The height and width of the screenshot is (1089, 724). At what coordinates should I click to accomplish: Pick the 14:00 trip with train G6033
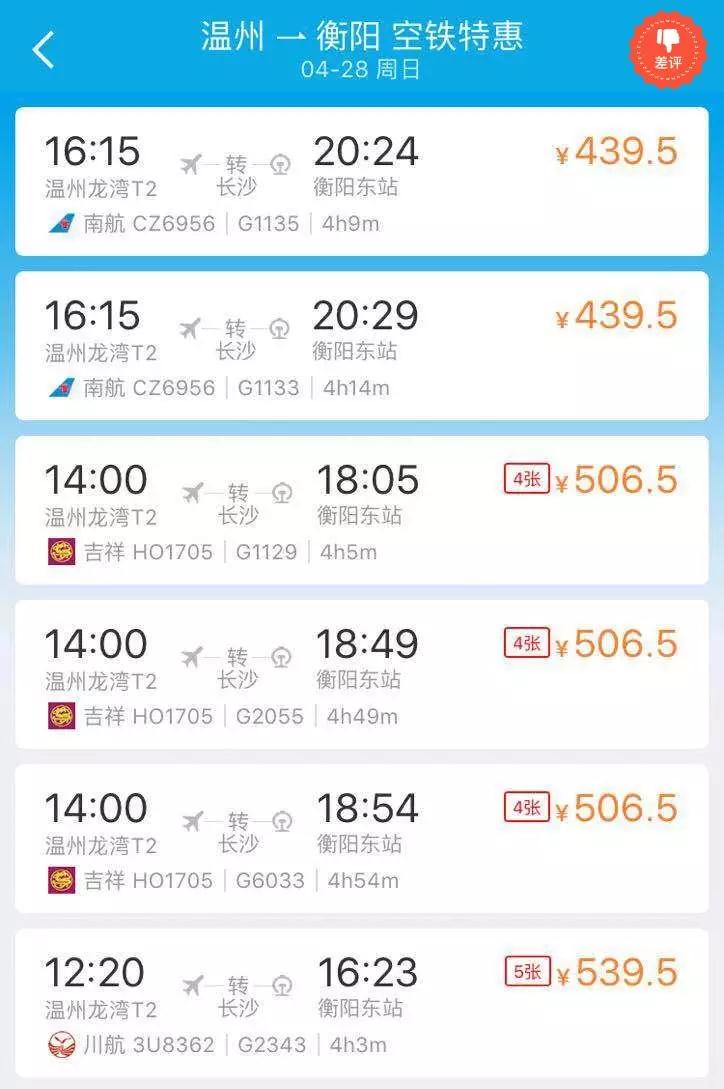coord(361,838)
